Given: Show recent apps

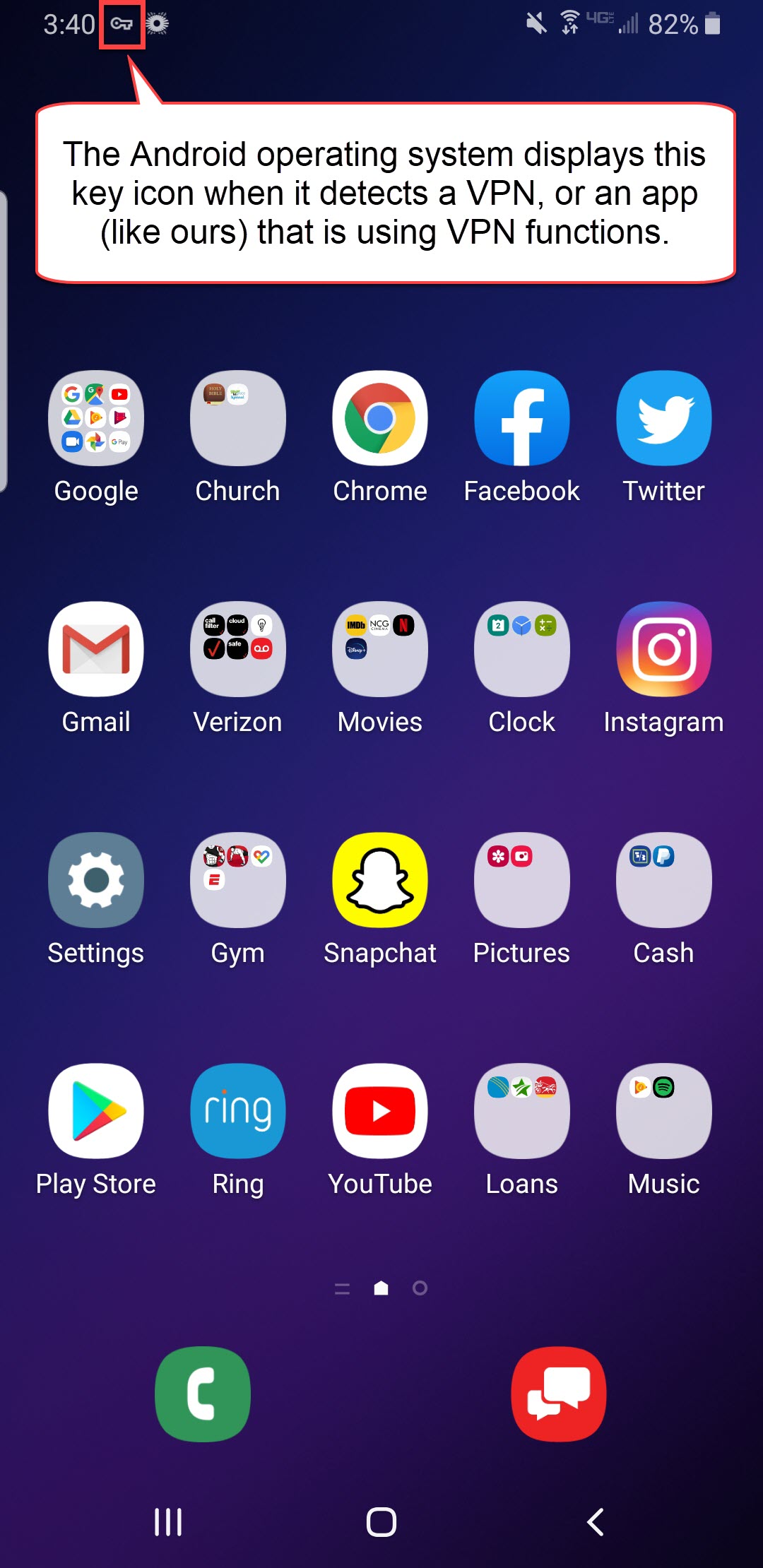Looking at the screenshot, I should [x=168, y=1522].
